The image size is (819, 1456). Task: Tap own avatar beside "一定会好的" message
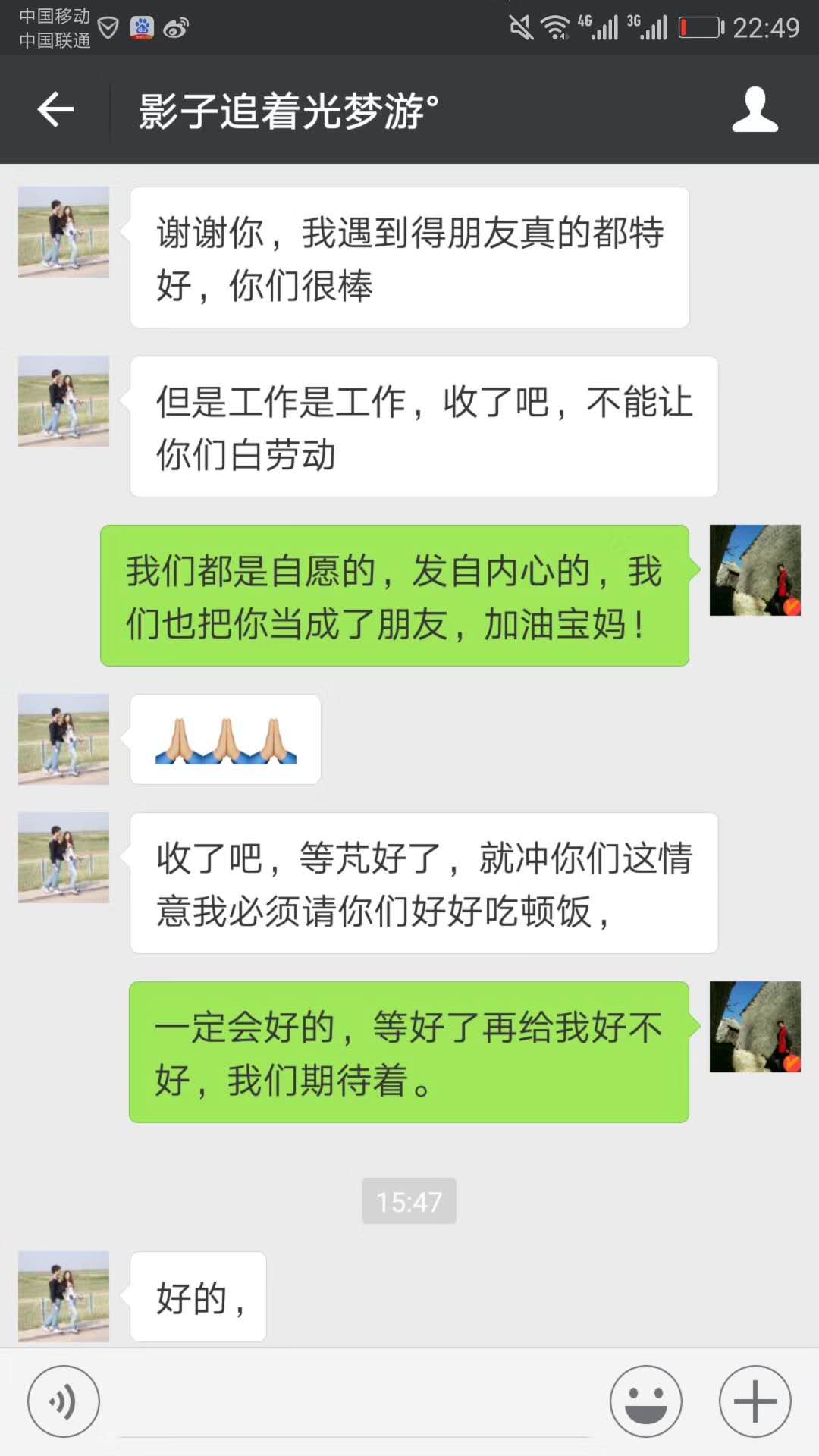[755, 1027]
